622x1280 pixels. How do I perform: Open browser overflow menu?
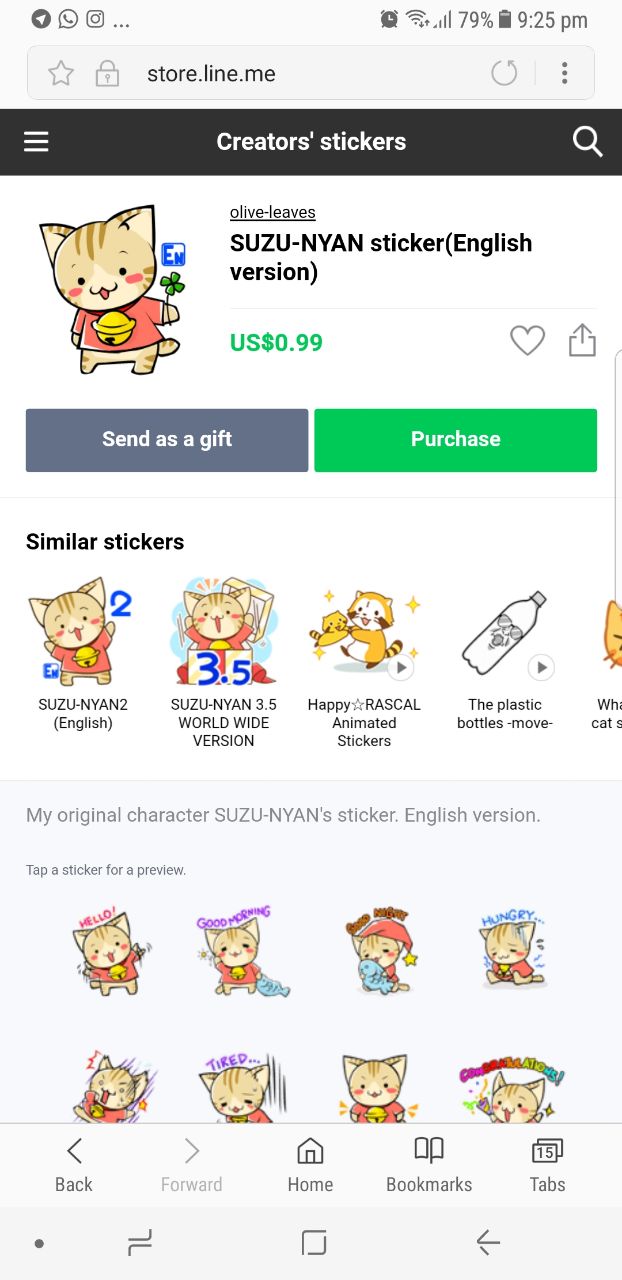[x=565, y=73]
